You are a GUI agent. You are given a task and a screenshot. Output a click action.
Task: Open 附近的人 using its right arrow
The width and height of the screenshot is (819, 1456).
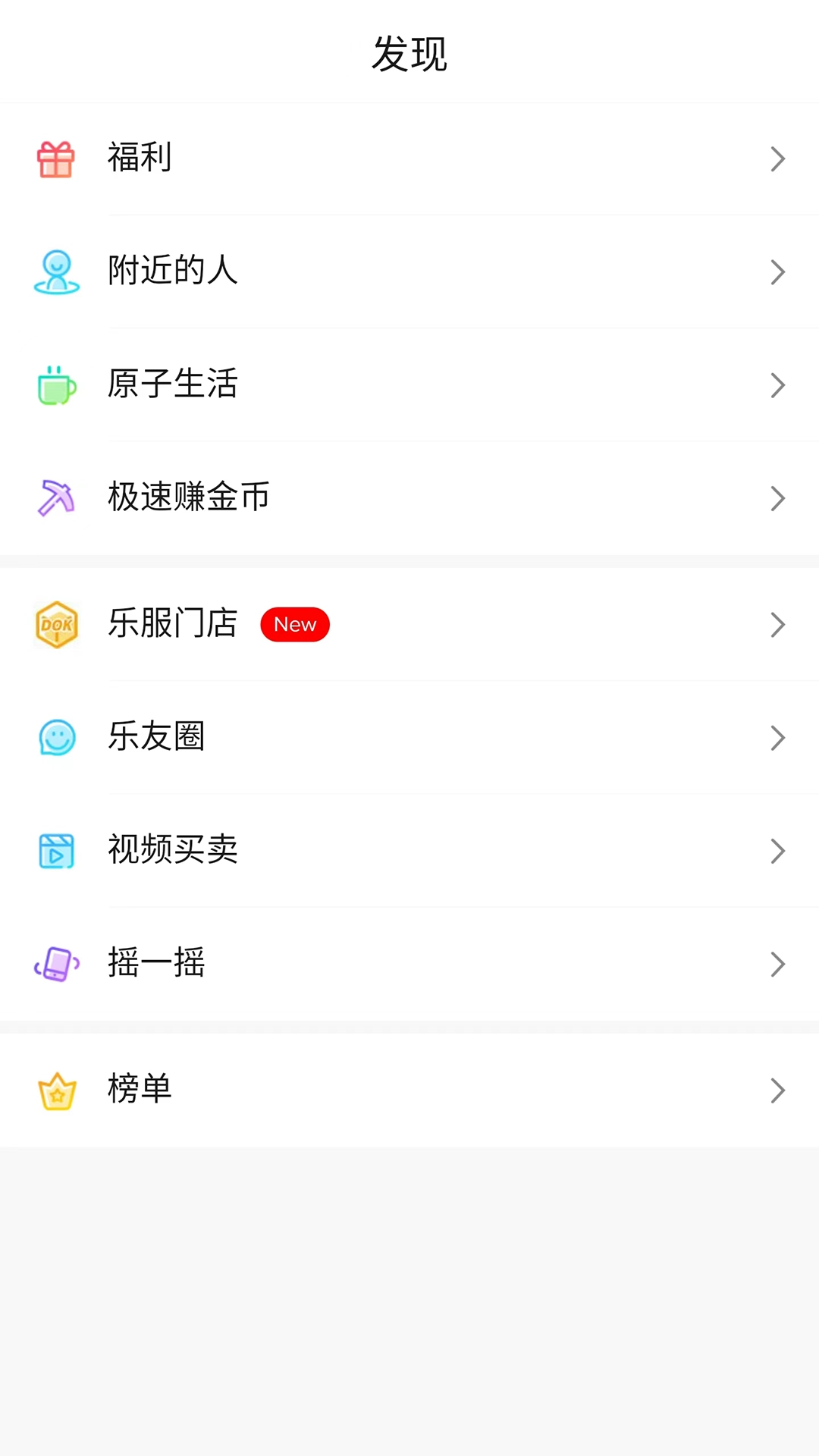(x=777, y=271)
